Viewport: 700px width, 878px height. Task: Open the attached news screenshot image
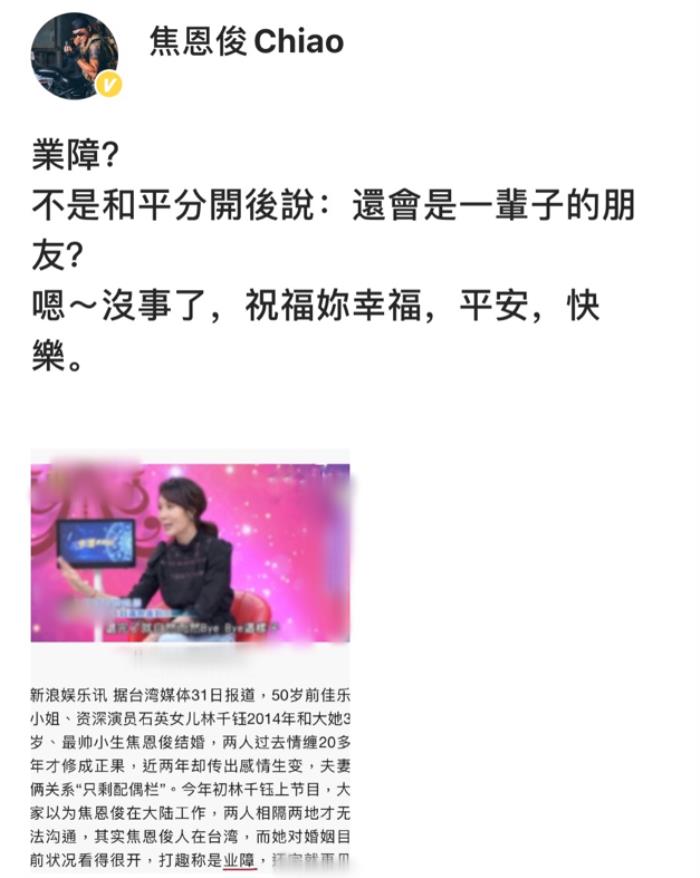190,660
